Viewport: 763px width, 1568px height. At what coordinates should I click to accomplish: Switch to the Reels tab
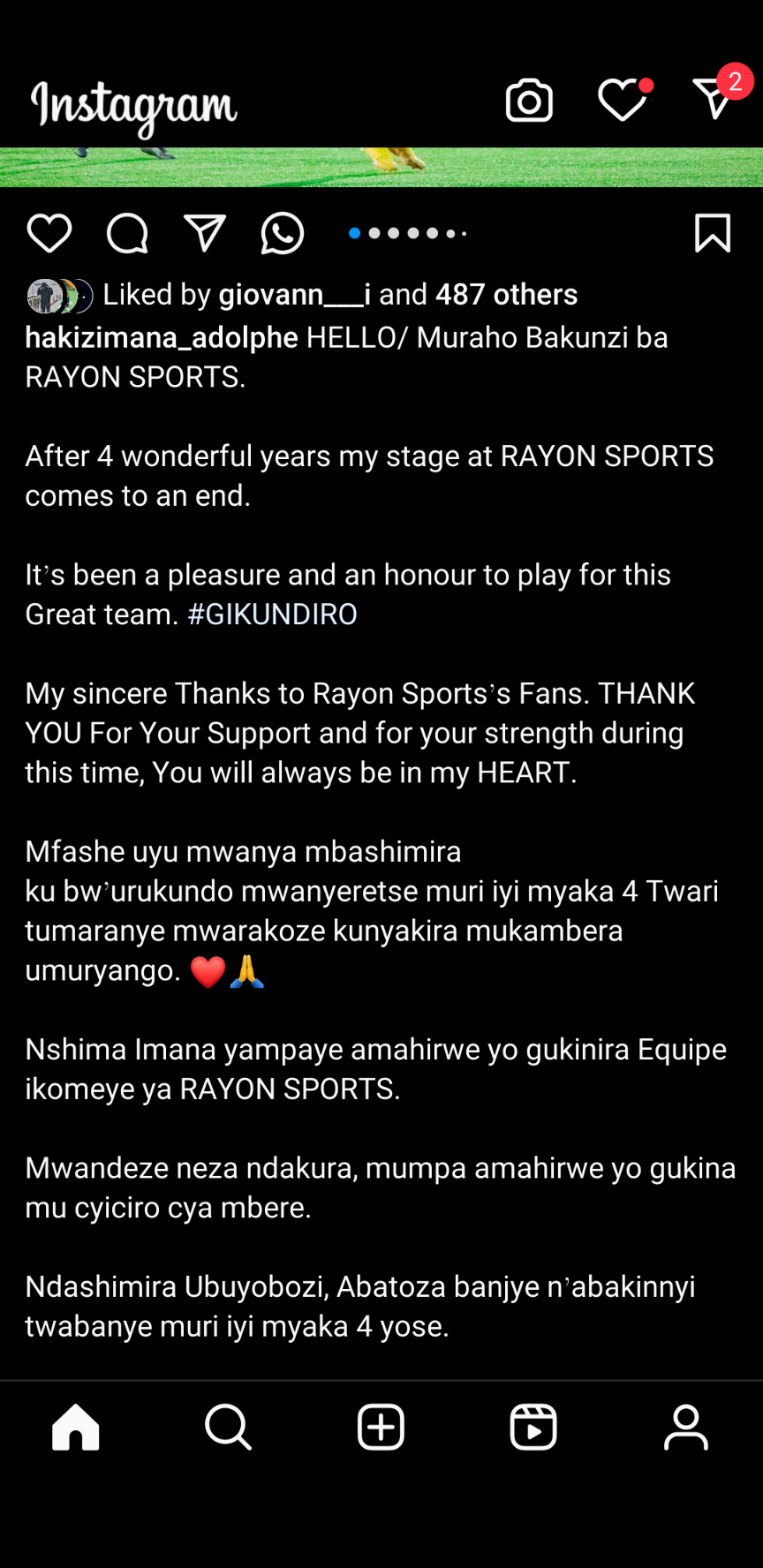(x=533, y=1427)
